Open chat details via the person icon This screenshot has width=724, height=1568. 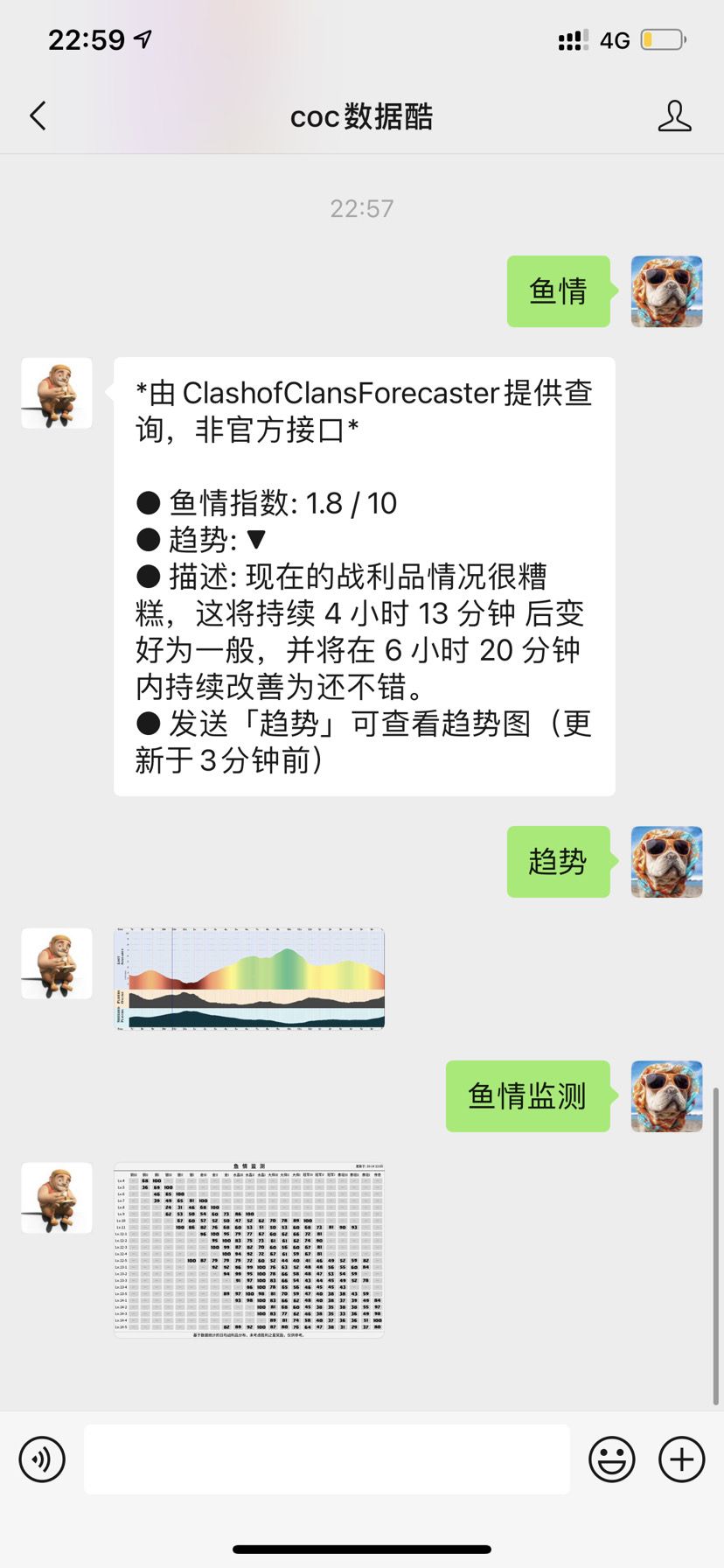click(673, 115)
